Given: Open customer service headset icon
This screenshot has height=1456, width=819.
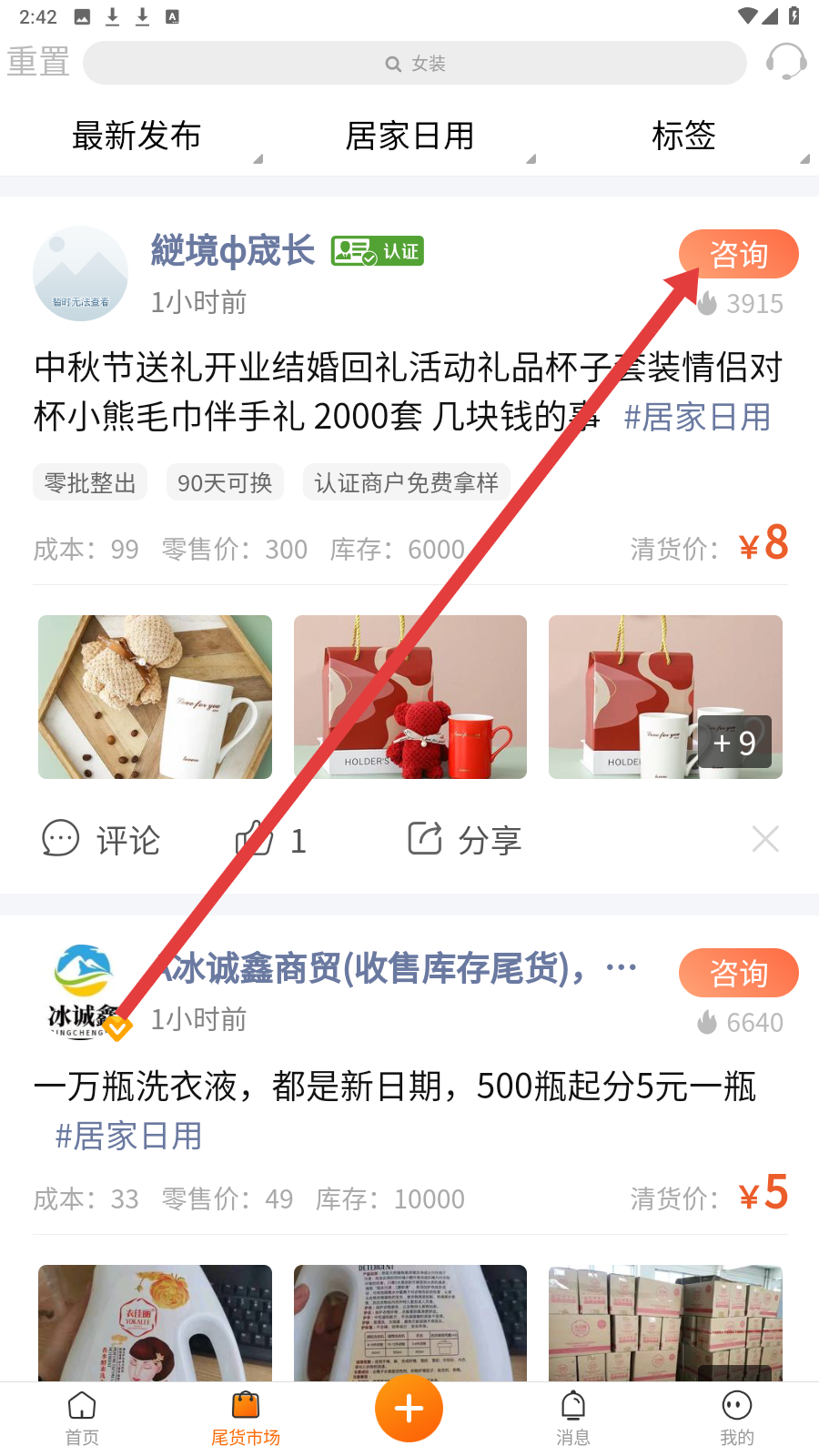Looking at the screenshot, I should point(785,62).
